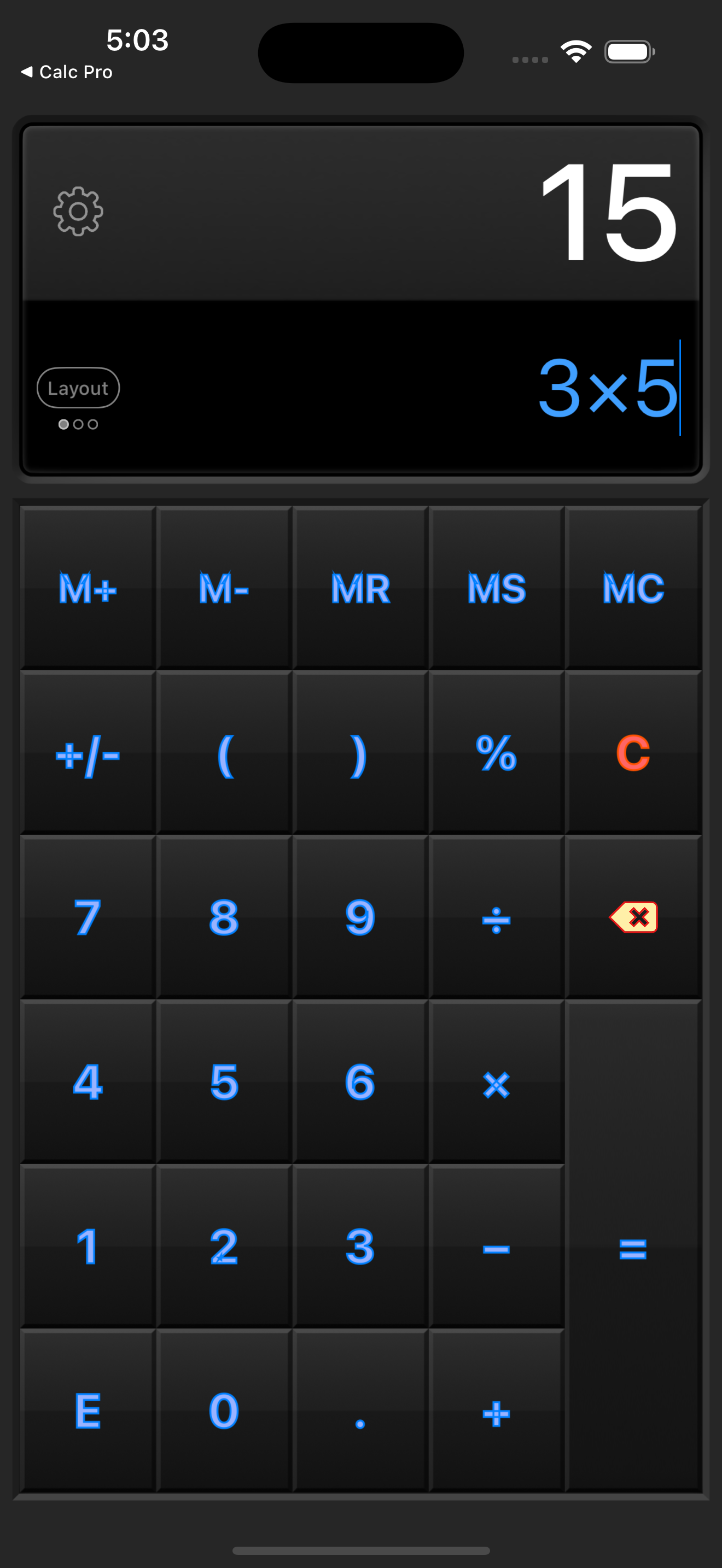Tap the decimal point key
This screenshot has width=722, height=1568.
(x=360, y=1413)
